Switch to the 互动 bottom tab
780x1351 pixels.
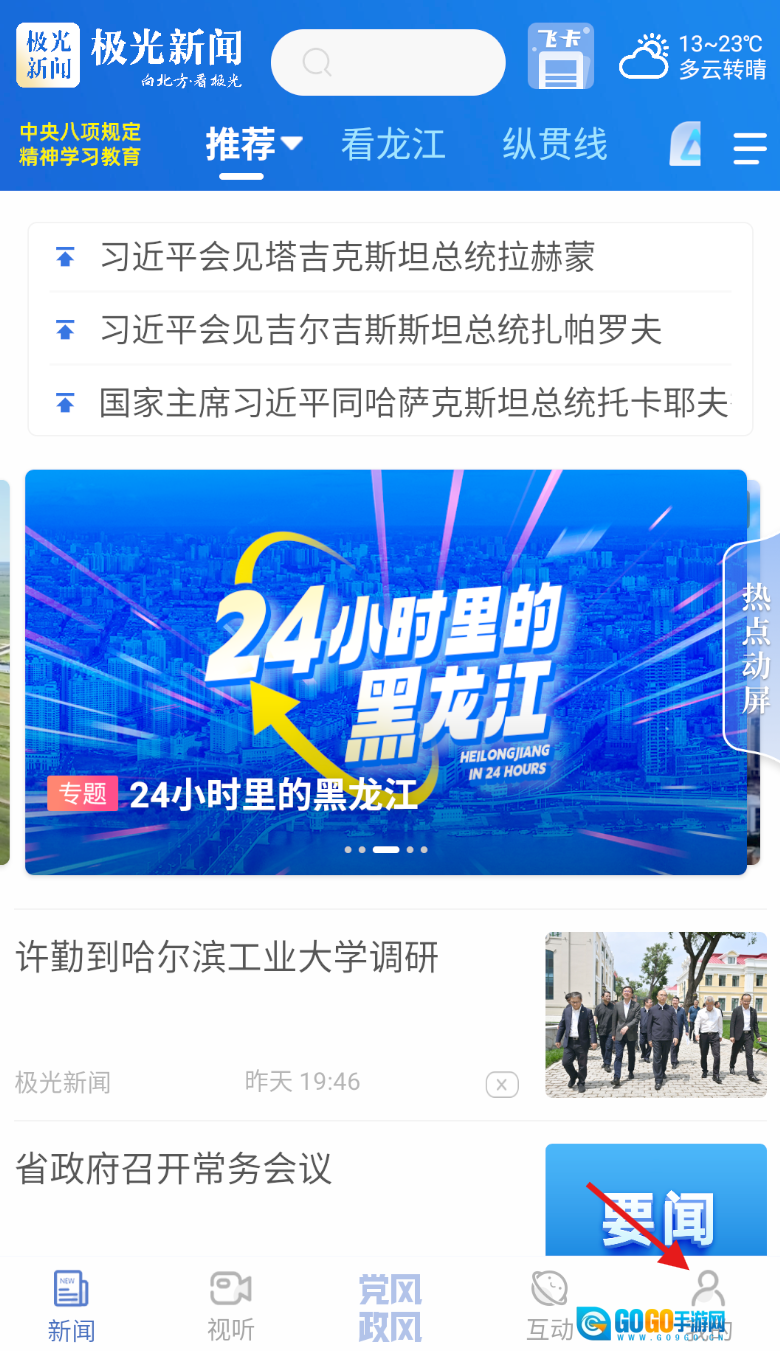pos(549,1306)
